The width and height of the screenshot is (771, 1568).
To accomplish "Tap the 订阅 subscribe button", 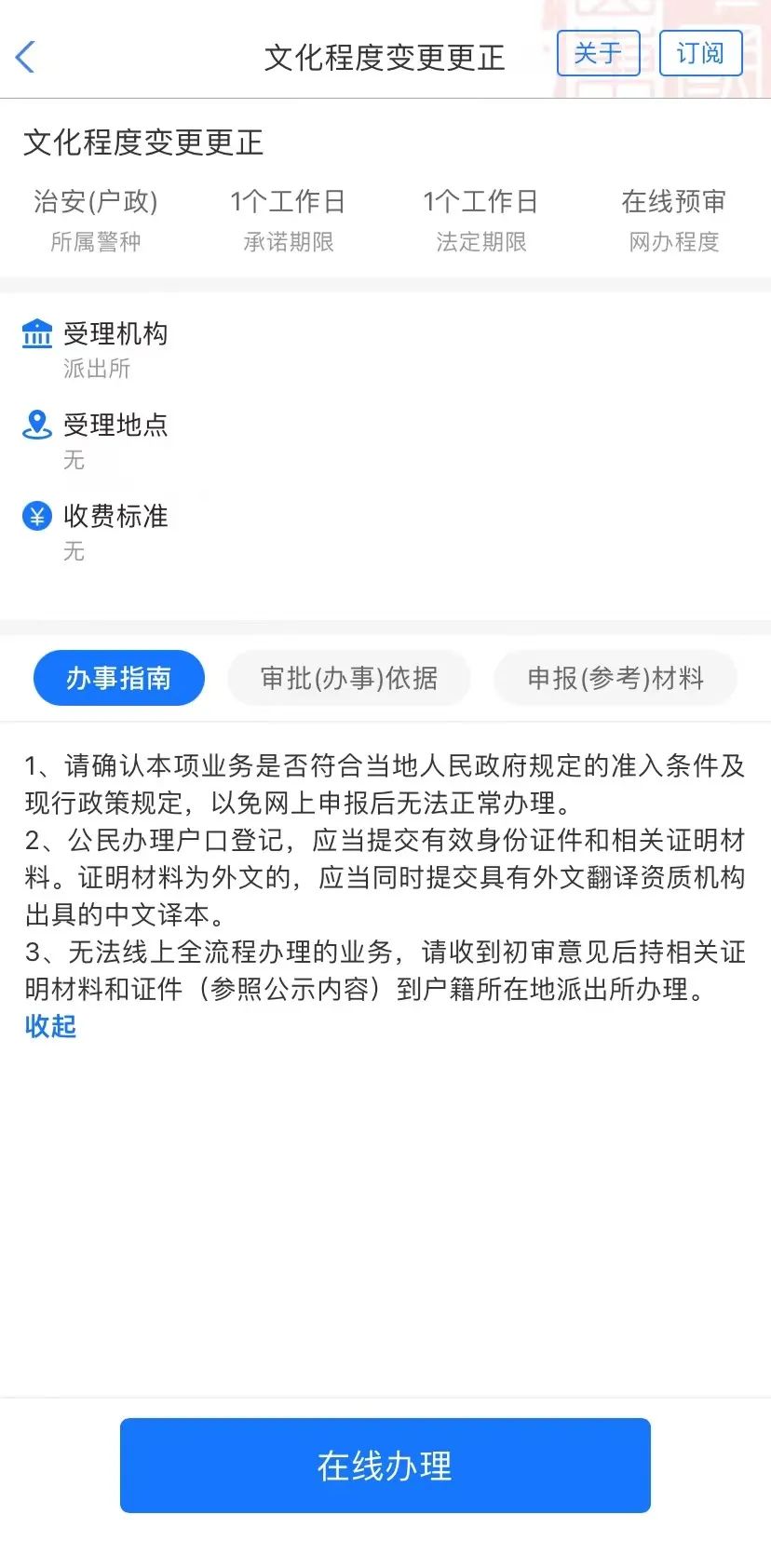I will coord(700,53).
